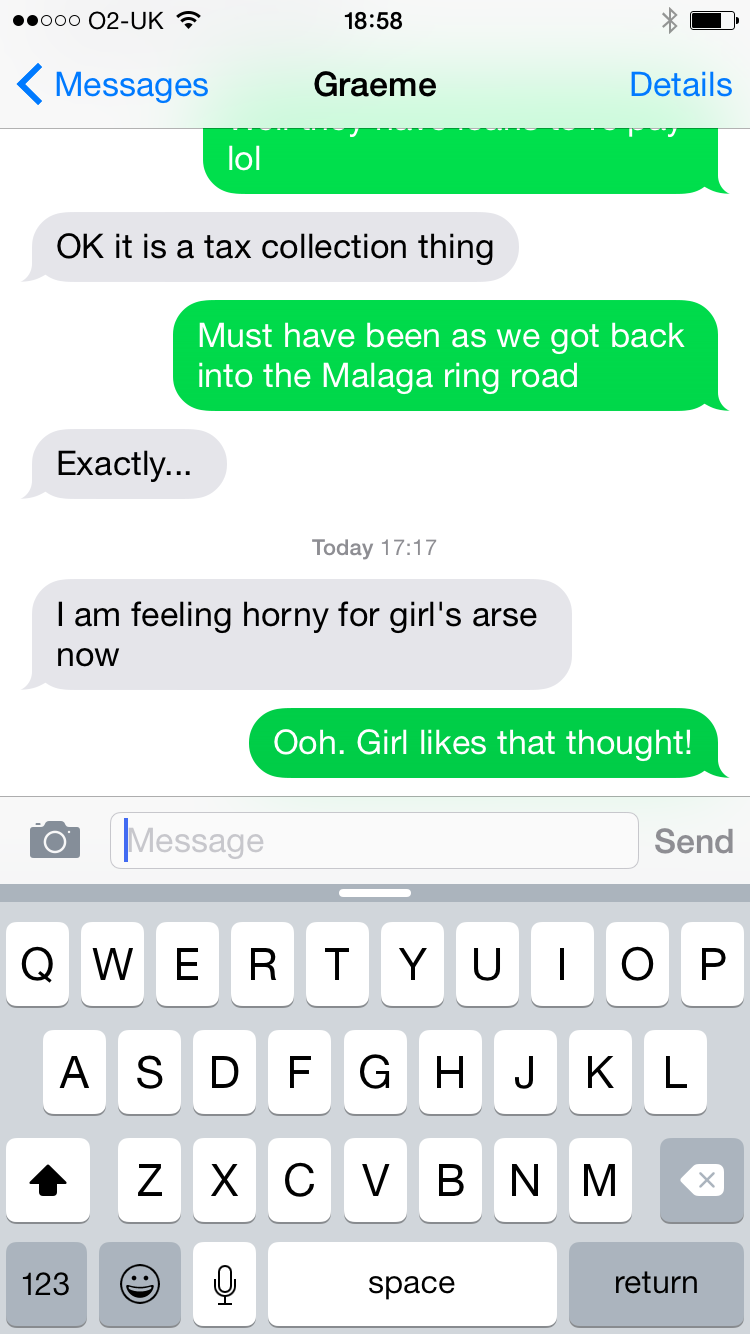Viewport: 750px width, 1334px height.
Task: Tap the return key
Action: click(655, 1283)
